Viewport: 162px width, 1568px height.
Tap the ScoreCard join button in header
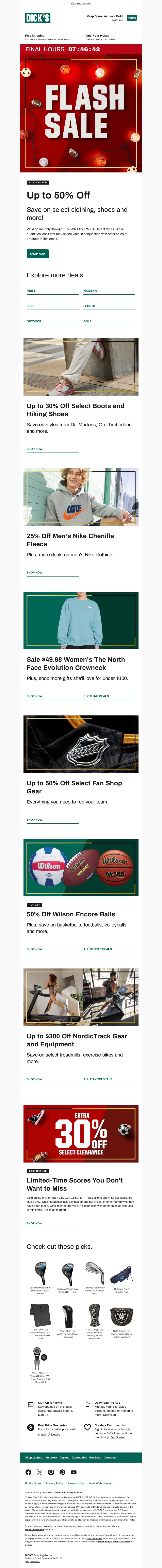tap(131, 18)
